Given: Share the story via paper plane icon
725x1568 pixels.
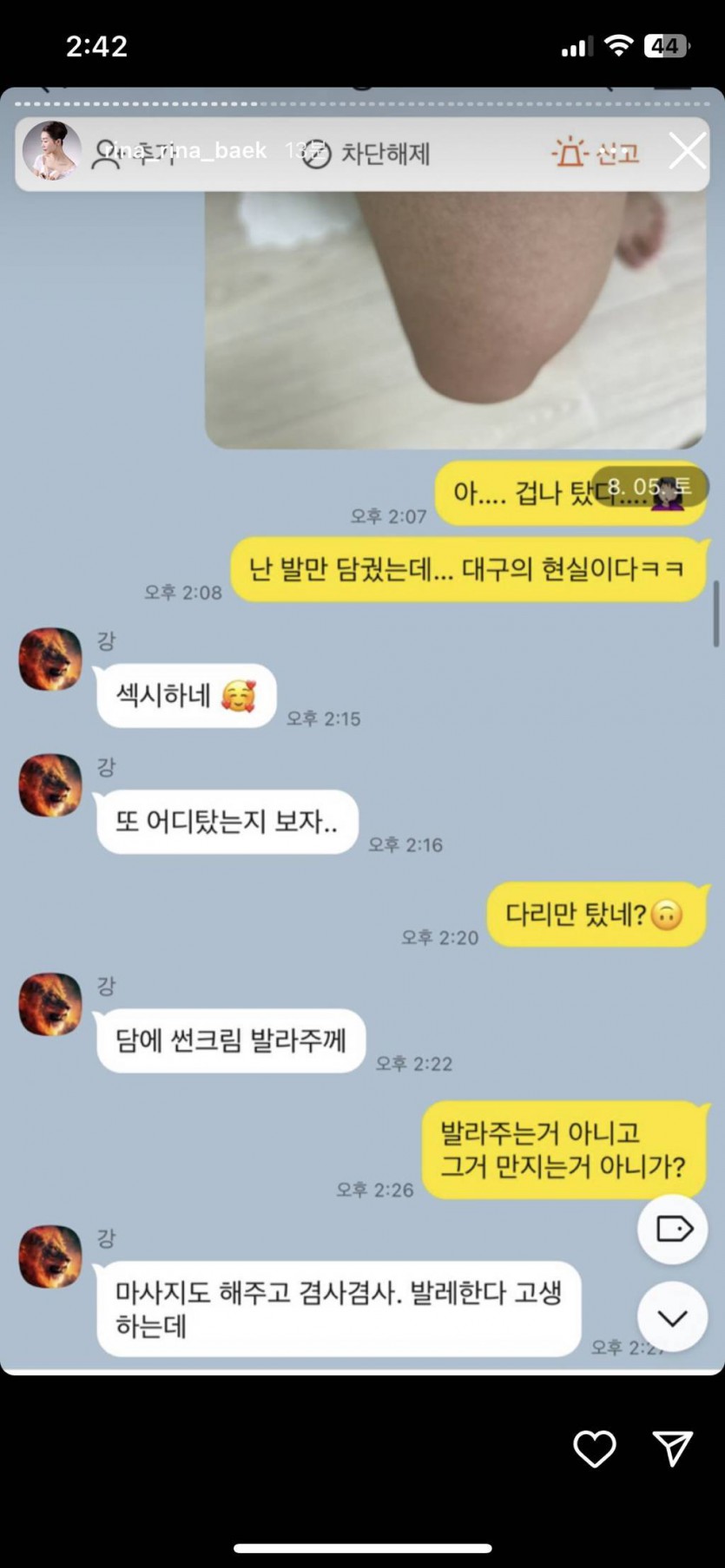Looking at the screenshot, I should (672, 1447).
